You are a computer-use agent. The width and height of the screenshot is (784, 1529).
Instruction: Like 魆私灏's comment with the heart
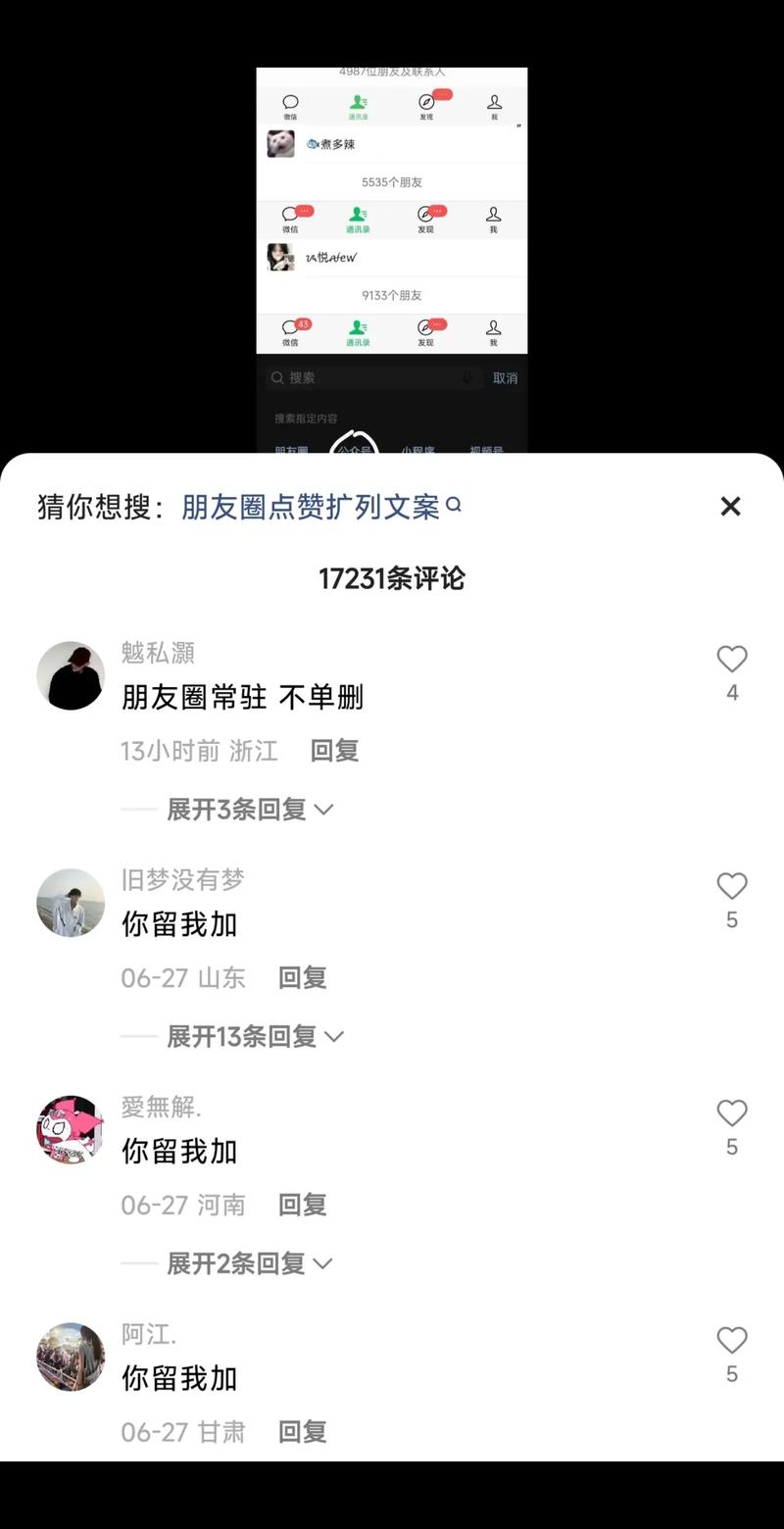click(x=732, y=661)
